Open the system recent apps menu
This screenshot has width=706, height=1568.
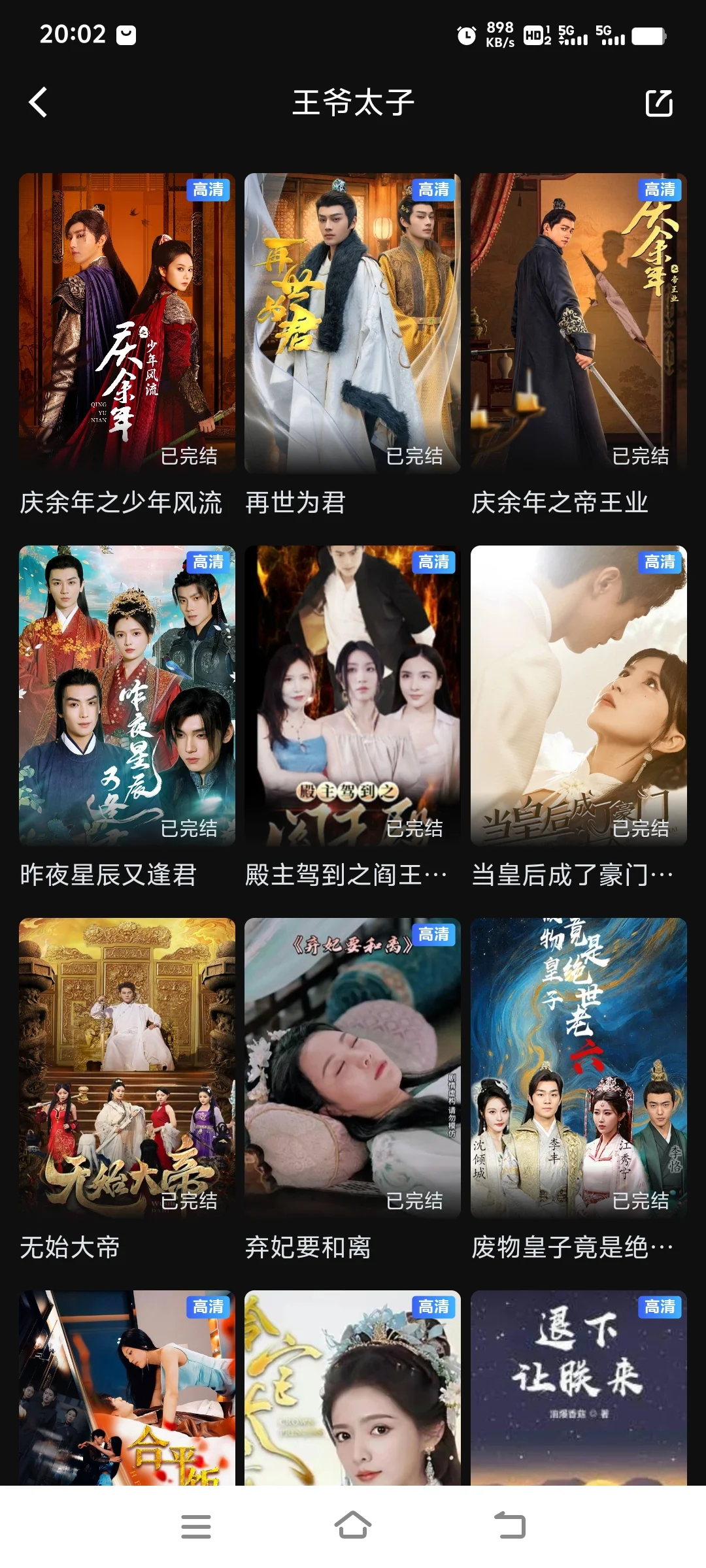point(195,1527)
